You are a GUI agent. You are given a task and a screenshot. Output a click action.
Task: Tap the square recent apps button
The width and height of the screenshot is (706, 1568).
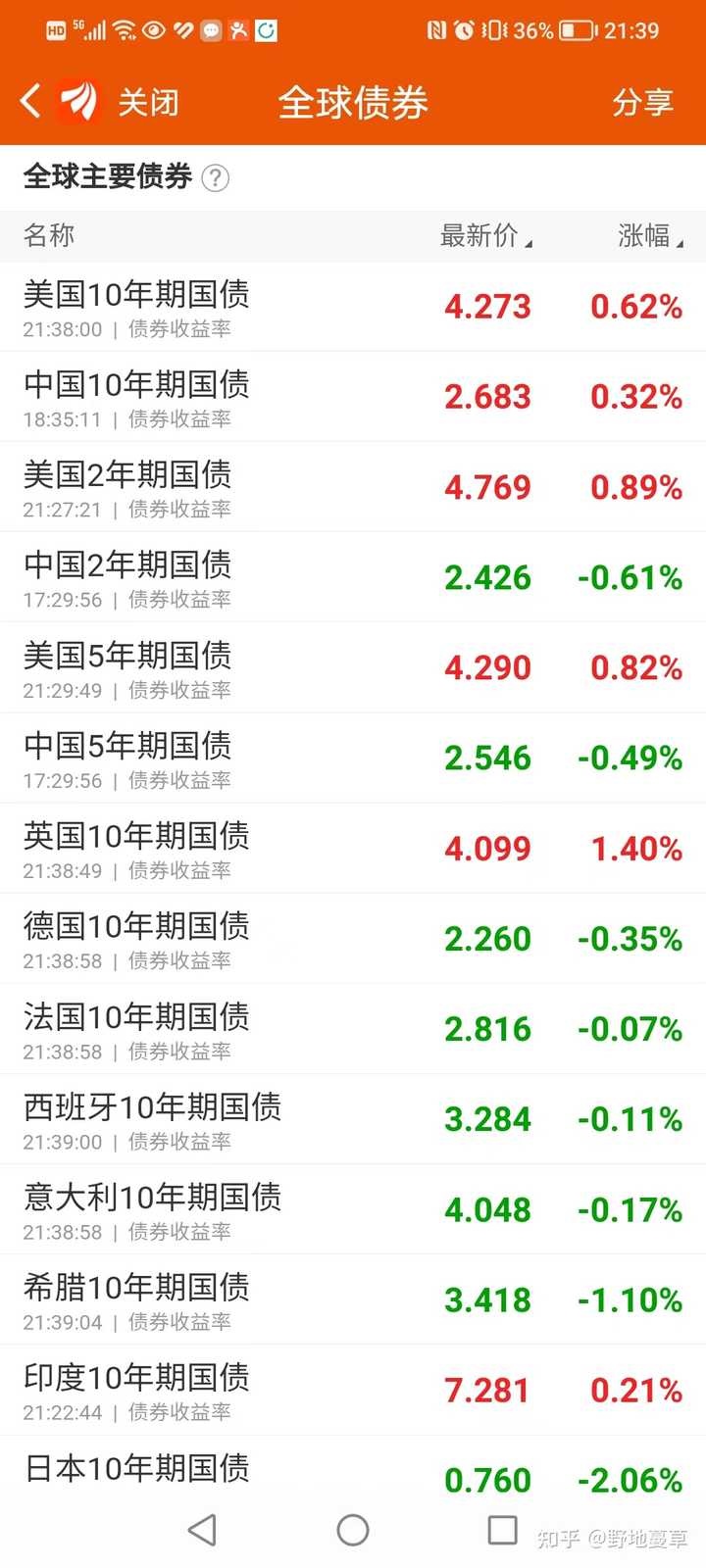click(x=502, y=1529)
